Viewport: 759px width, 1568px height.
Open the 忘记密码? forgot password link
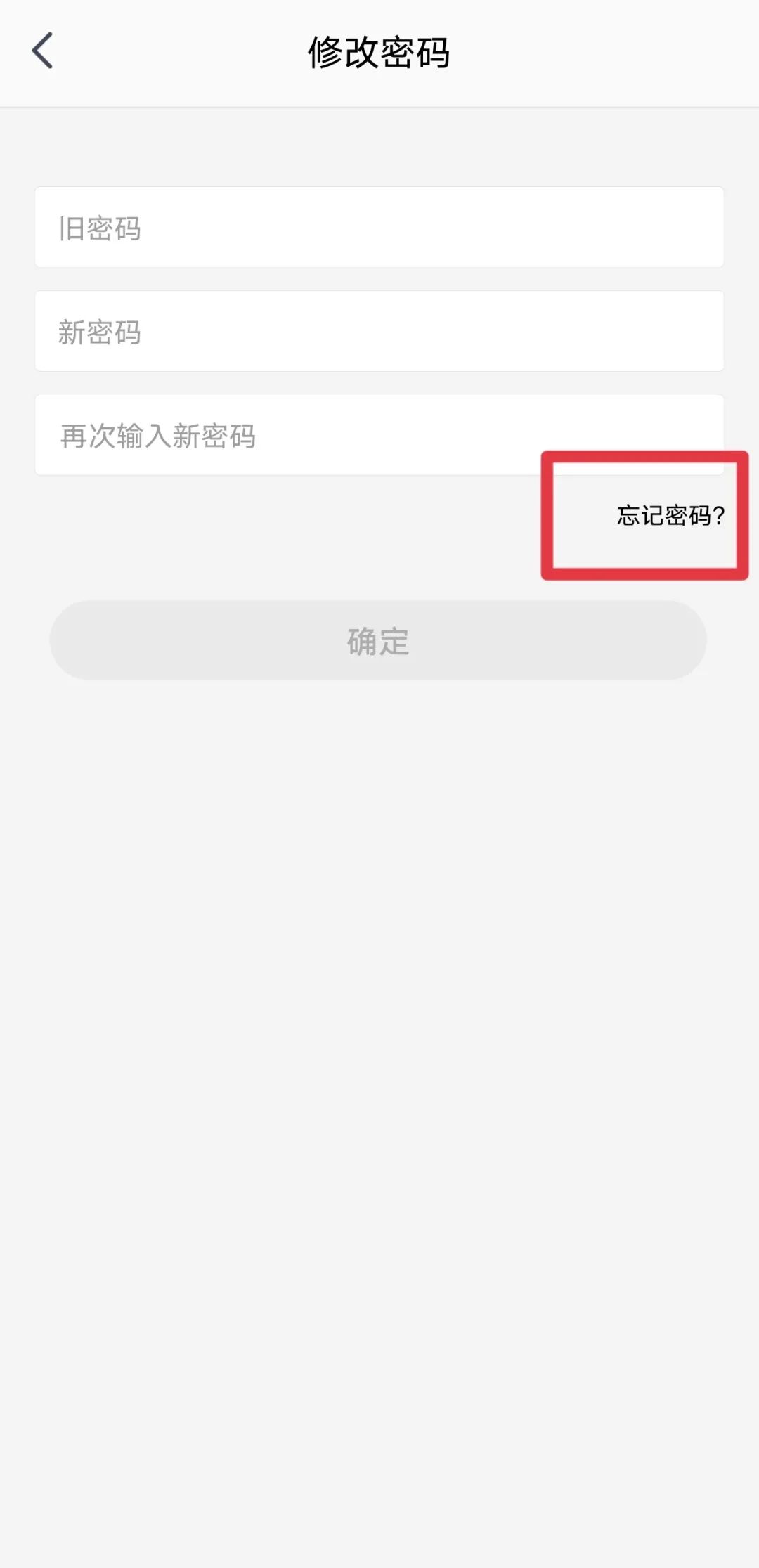point(670,515)
